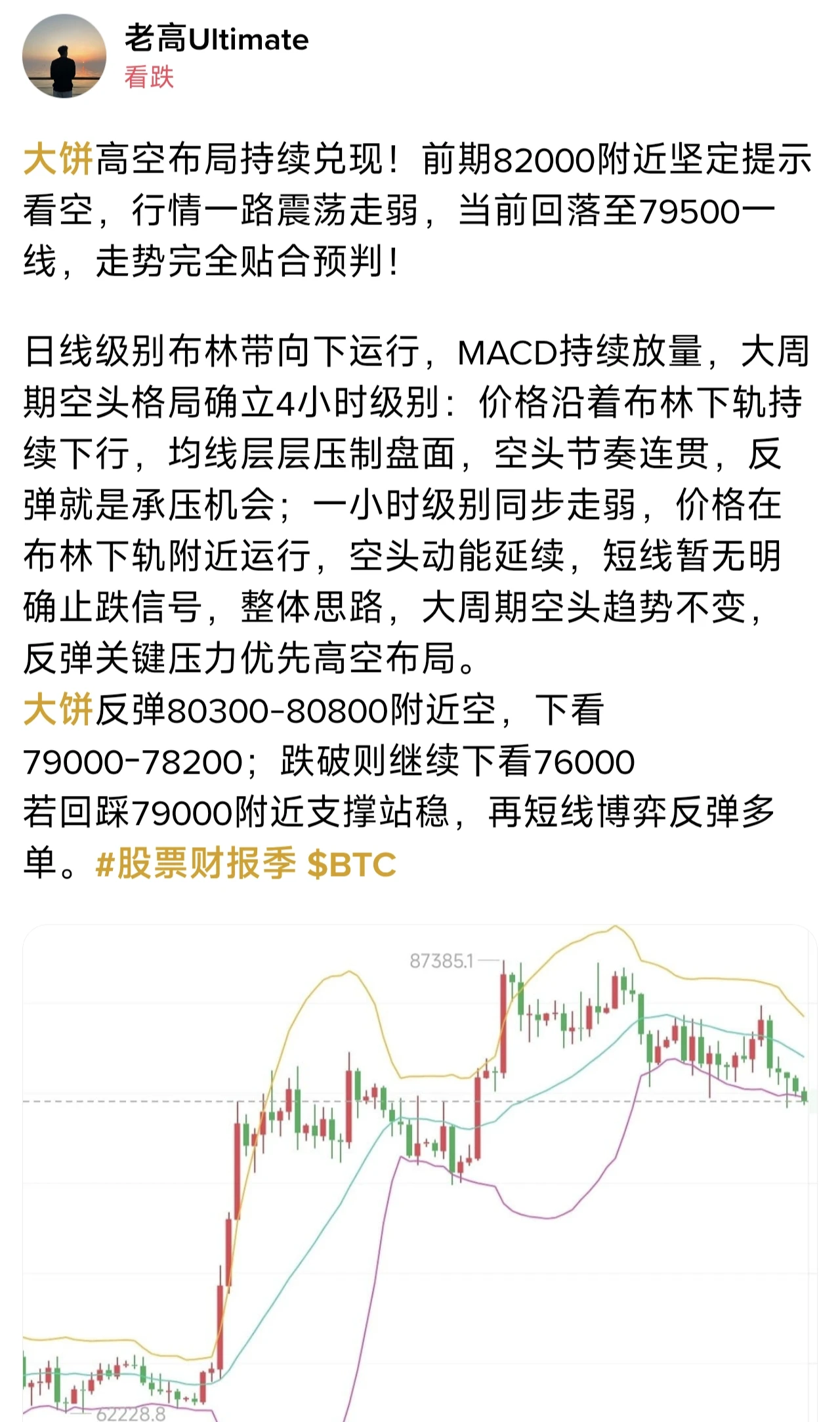The image size is (840, 1422).
Task: Open the $BTC ticker link
Action: 352,864
